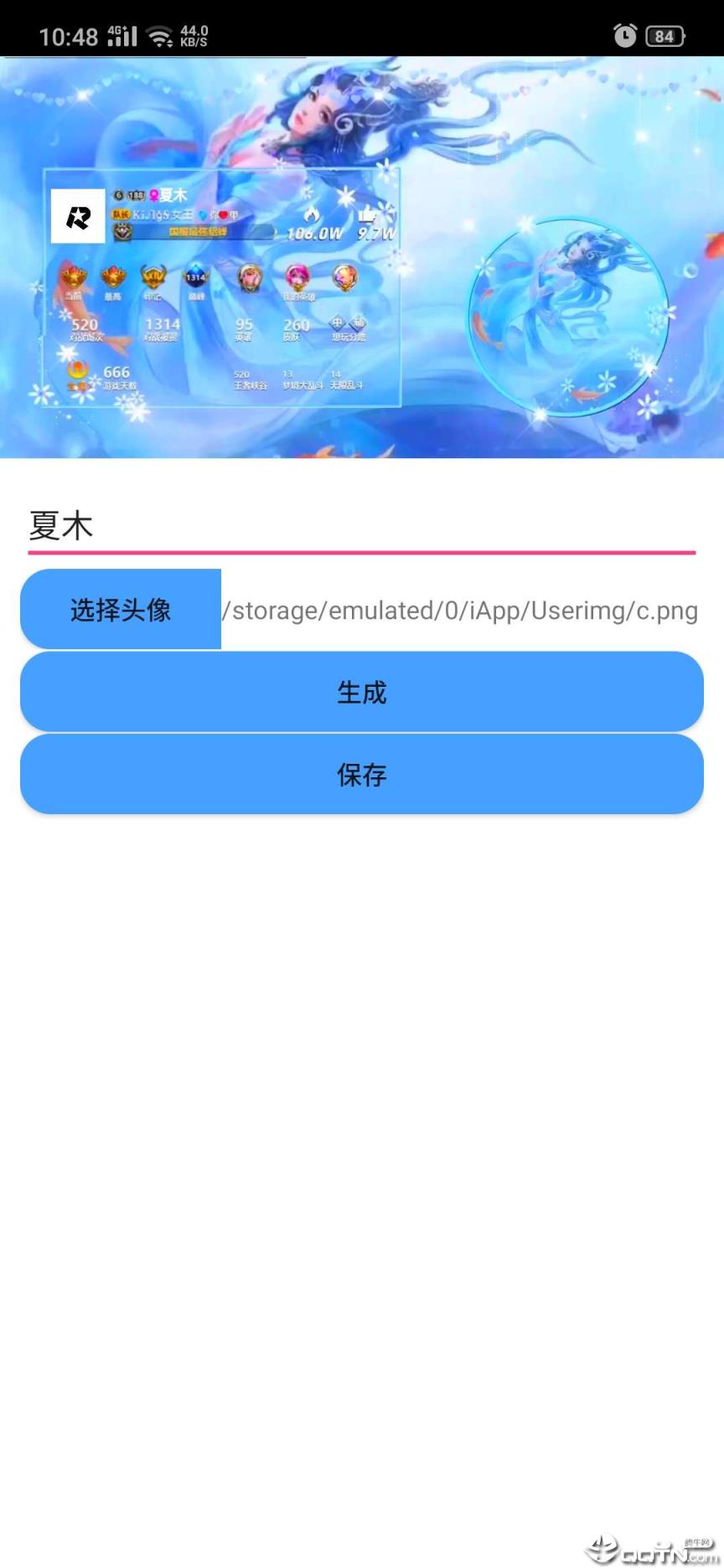724x1568 pixels.
Task: Click the 印记 shield badge
Action: (154, 276)
